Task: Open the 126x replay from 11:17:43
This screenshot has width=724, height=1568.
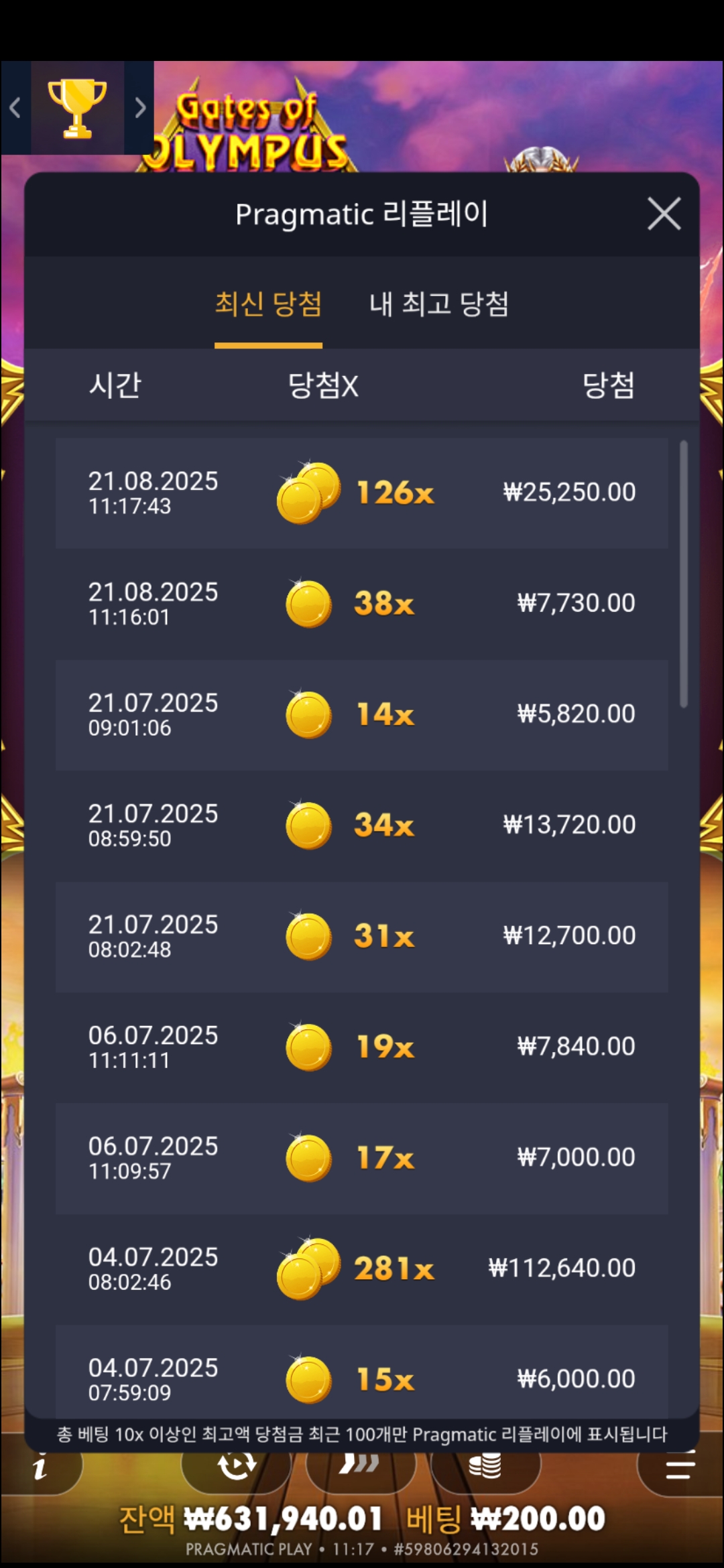Action: [x=362, y=493]
